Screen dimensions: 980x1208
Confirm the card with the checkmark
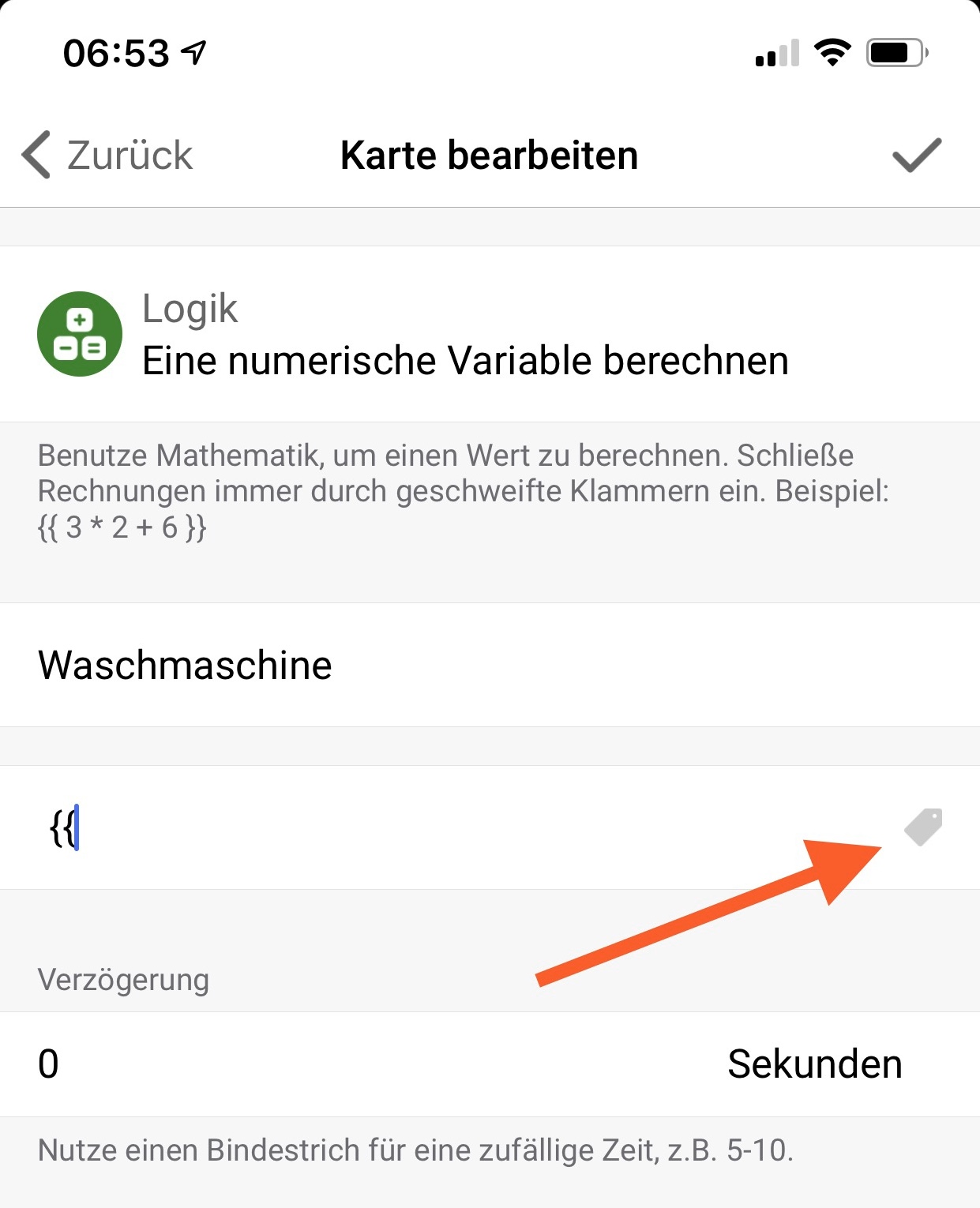[916, 155]
